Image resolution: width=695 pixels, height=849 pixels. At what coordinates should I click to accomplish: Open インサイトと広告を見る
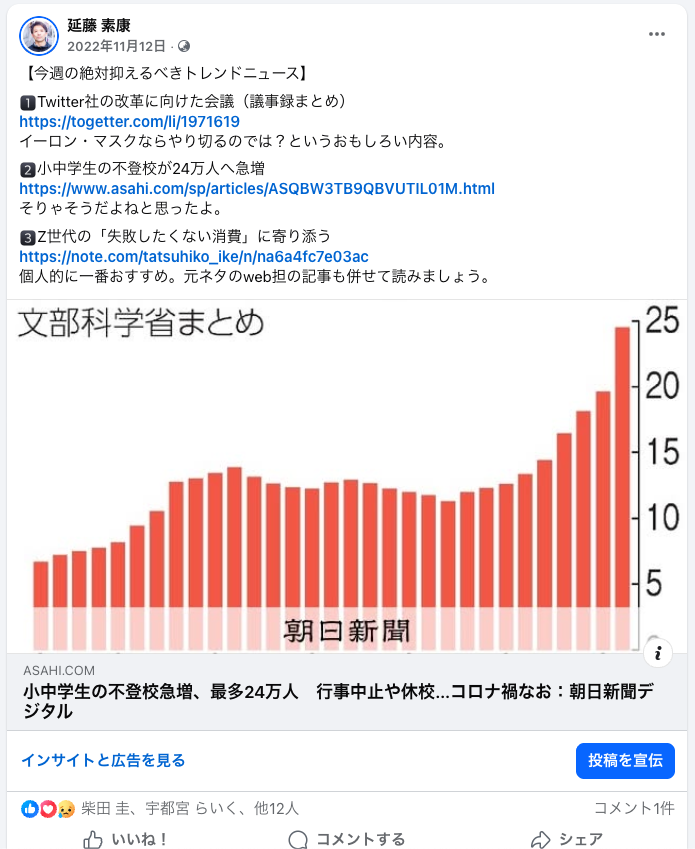103,760
